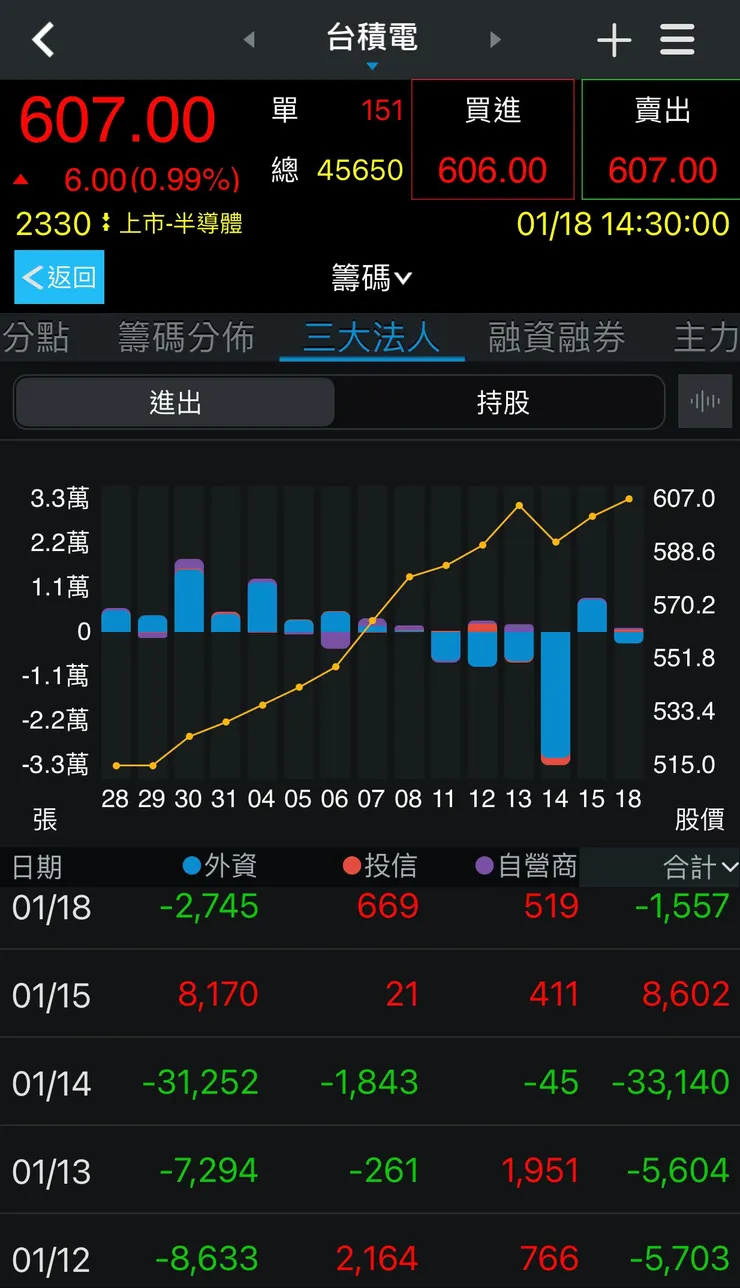Go back using the top-left chevron
Screen dimensions: 740x1288
click(40, 39)
